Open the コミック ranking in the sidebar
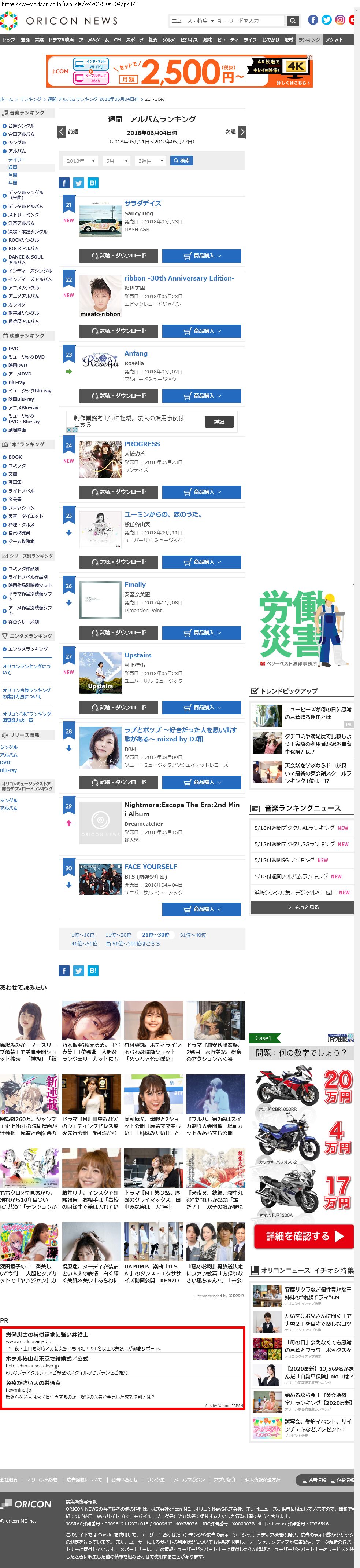The width and height of the screenshot is (360, 1568). point(16,466)
